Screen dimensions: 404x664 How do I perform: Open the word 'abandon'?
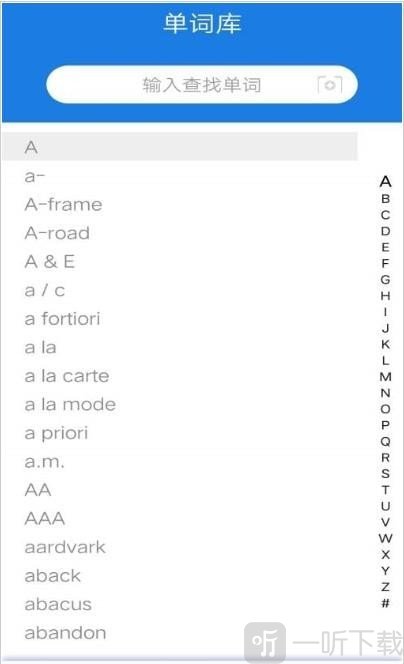[x=65, y=633]
